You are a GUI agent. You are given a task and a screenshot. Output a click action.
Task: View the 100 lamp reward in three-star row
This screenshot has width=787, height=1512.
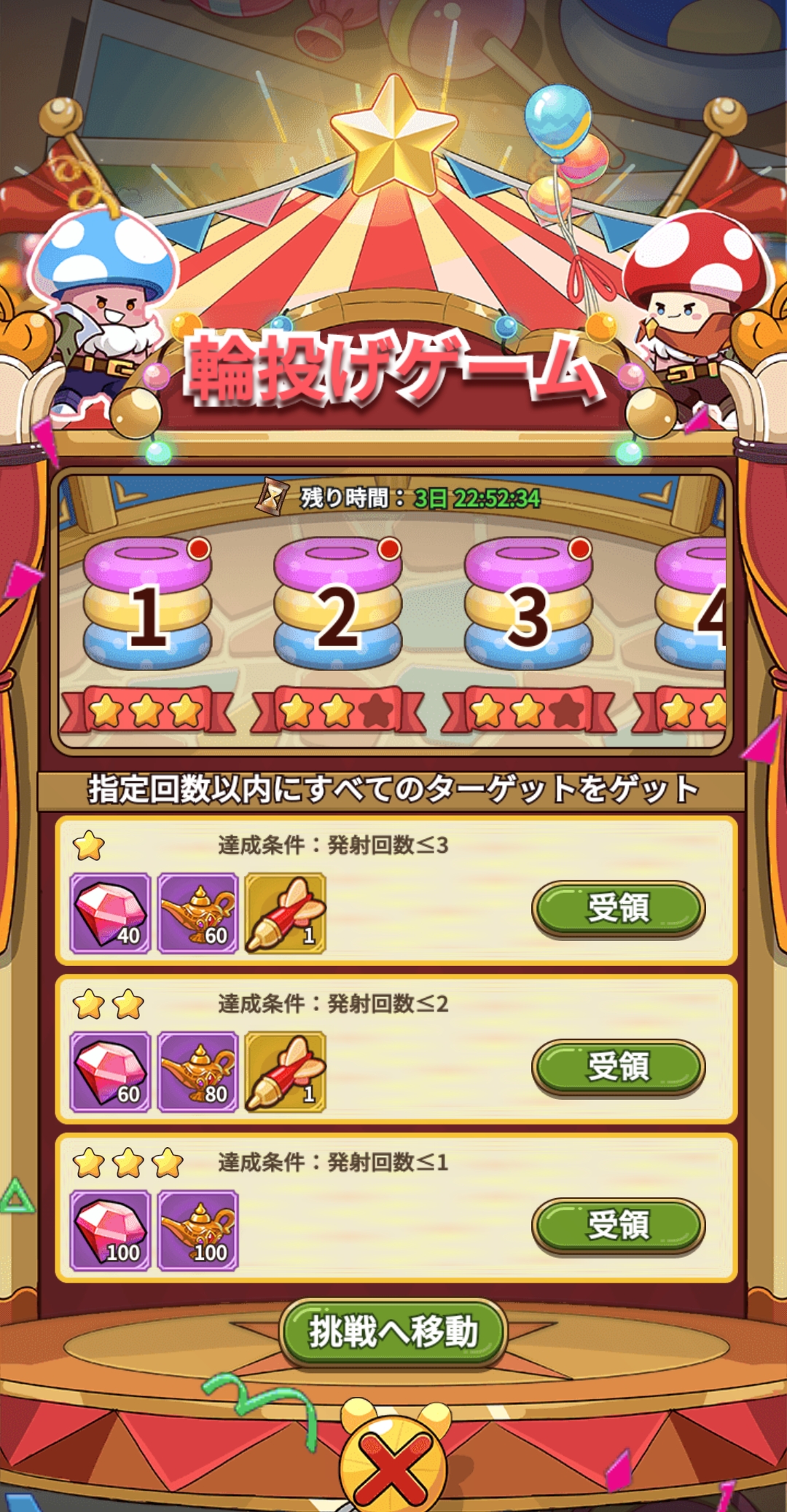pyautogui.click(x=198, y=1230)
